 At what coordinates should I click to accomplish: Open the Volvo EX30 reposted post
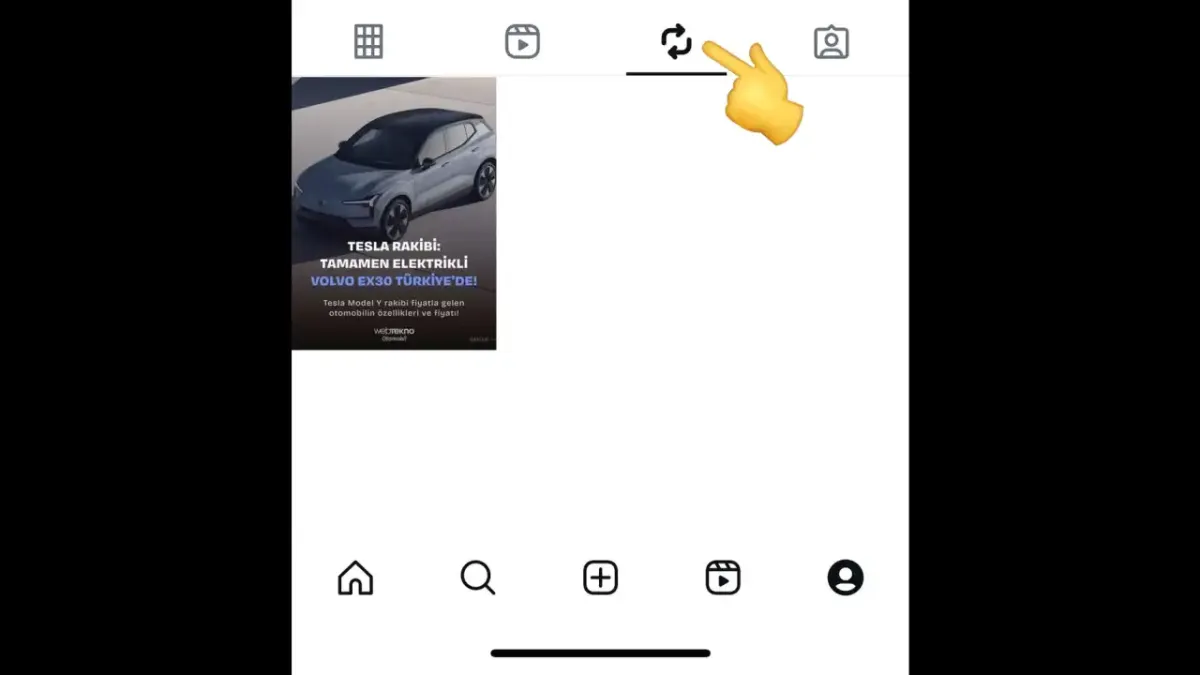click(x=394, y=213)
